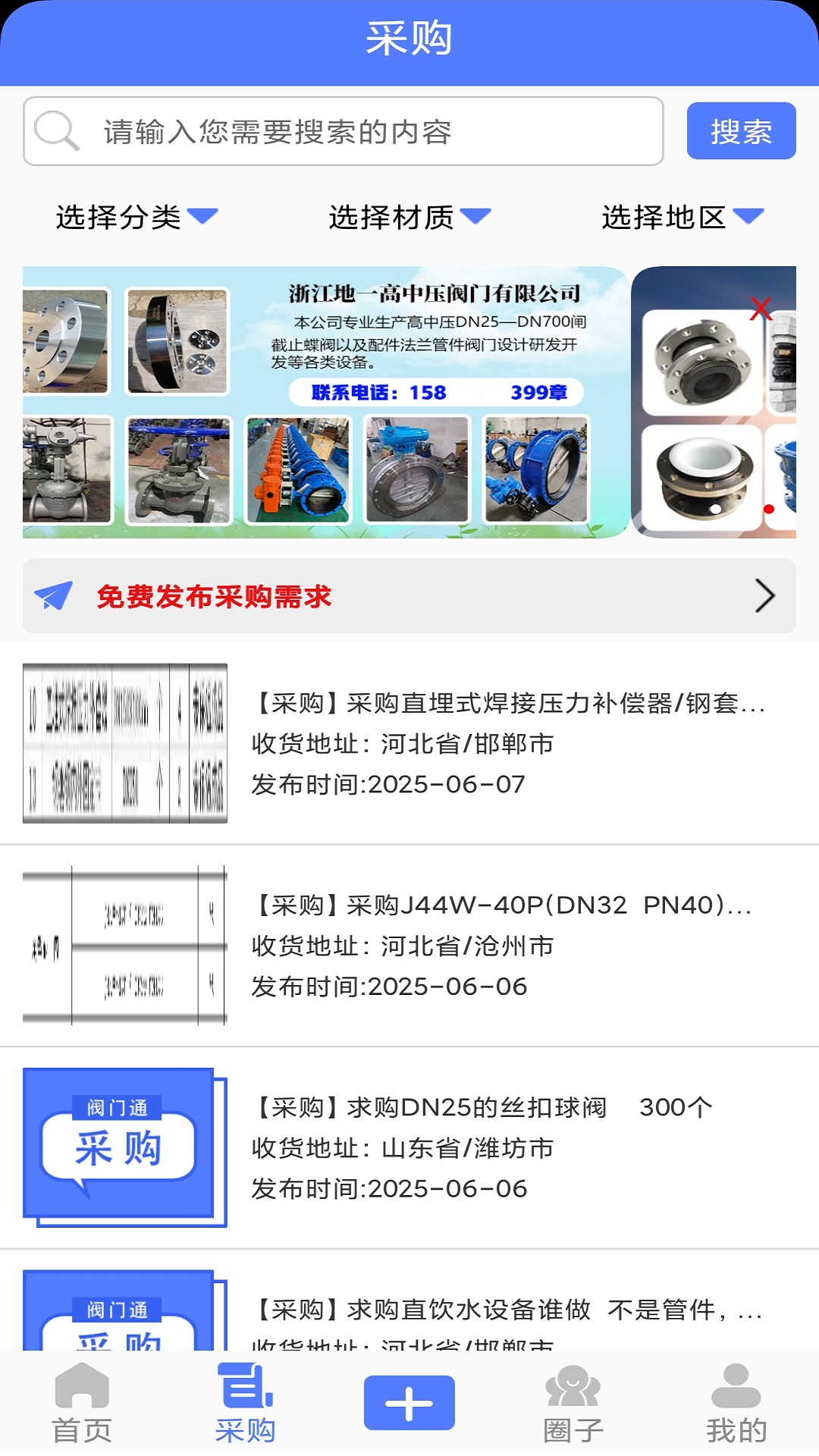Tap the red carousel indicator dot on the banner

point(768,509)
